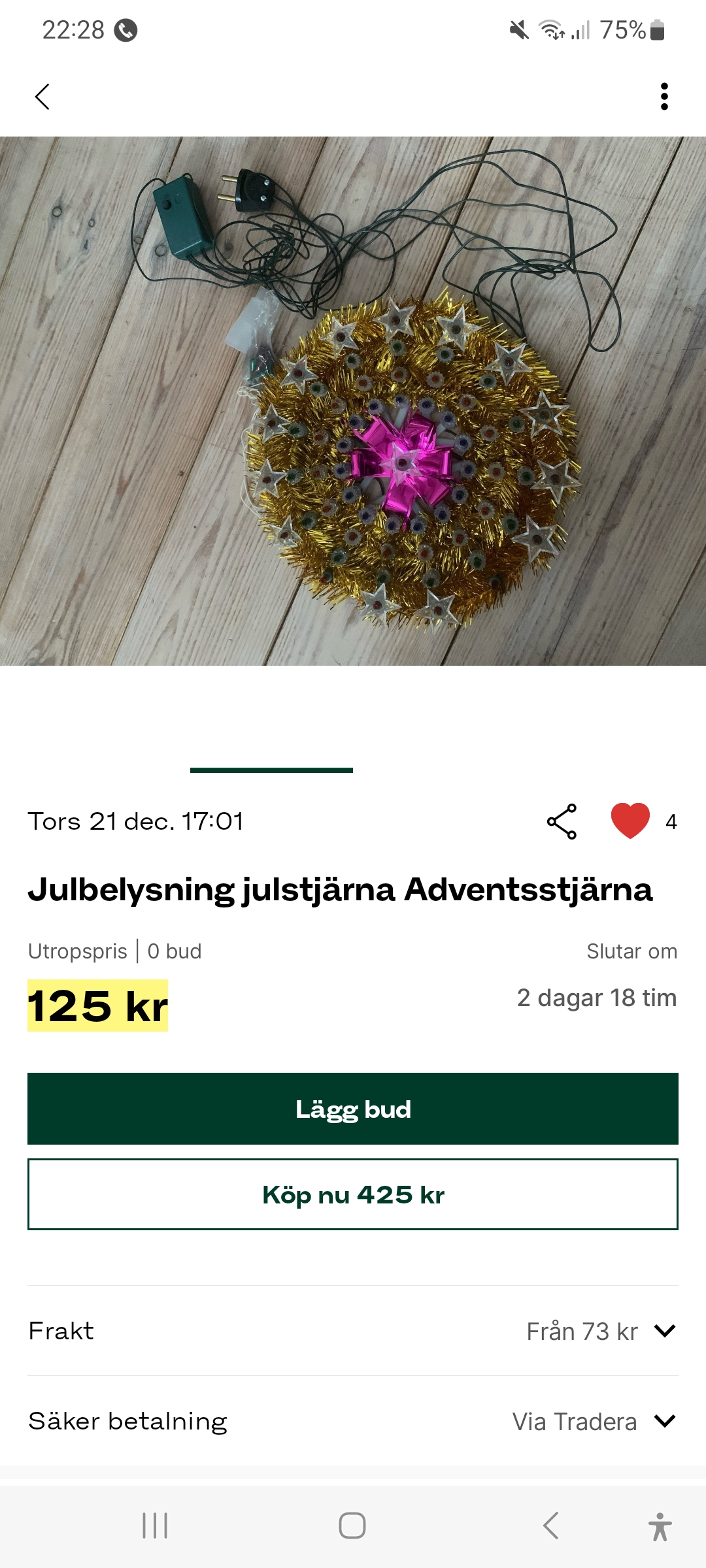Tap the Lägg bud button
This screenshot has height=1568, width=706.
pyautogui.click(x=353, y=1109)
